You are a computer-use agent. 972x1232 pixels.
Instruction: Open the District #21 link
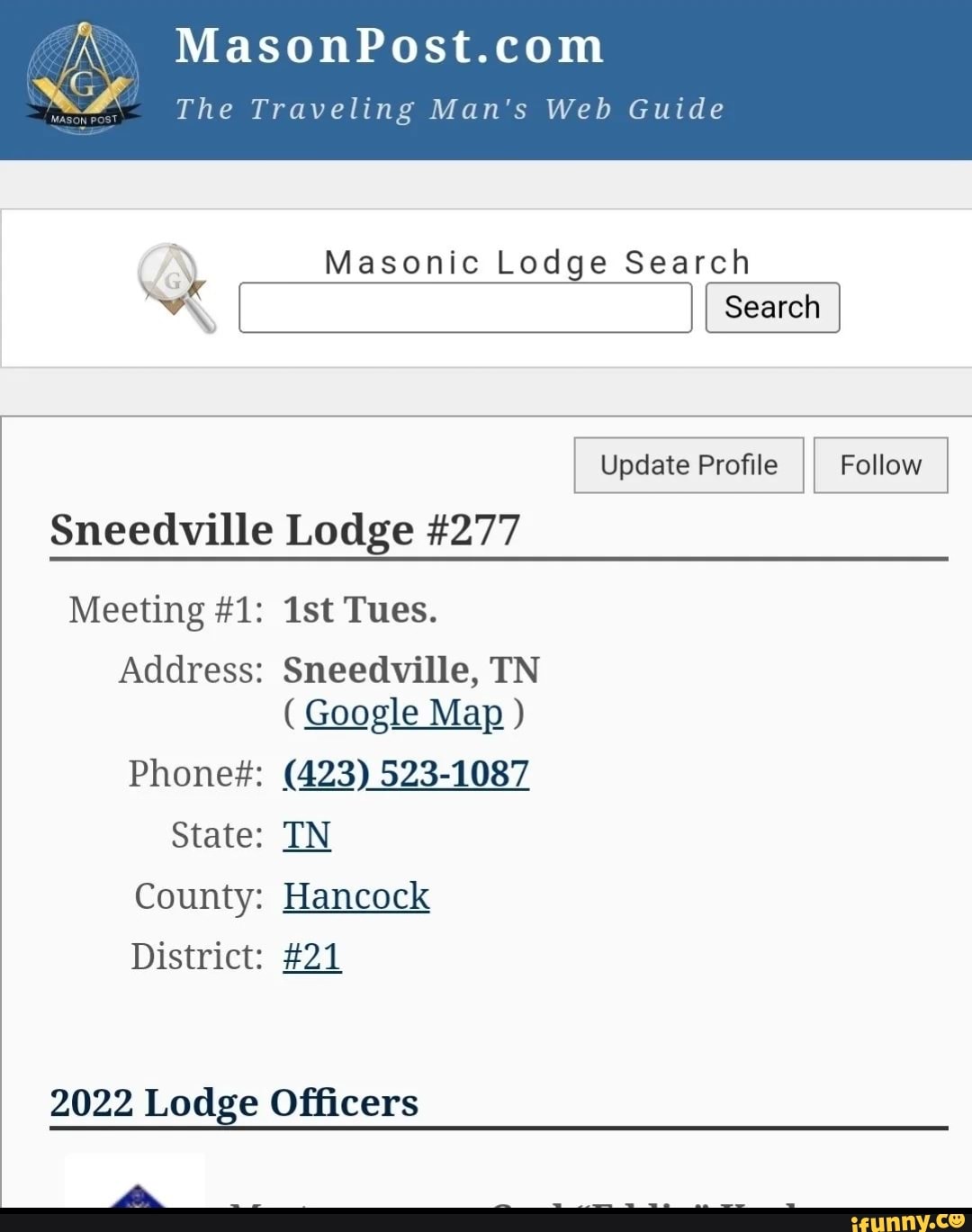point(311,957)
